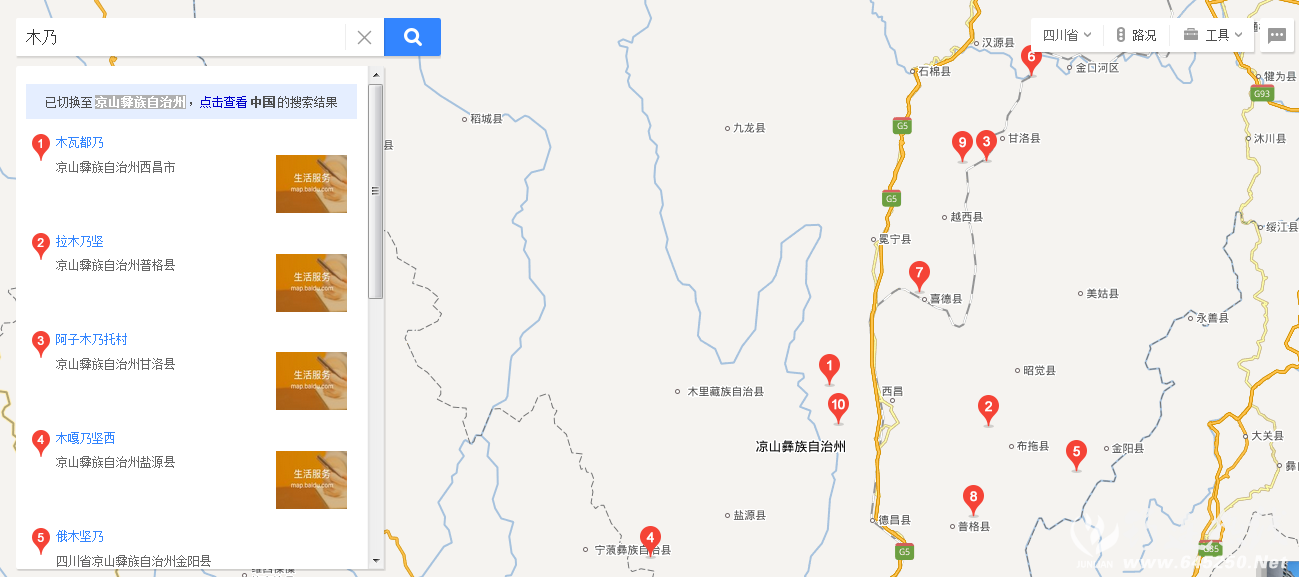1299x577 pixels.
Task: Select the result 阿子木乃托村
Action: 91,340
